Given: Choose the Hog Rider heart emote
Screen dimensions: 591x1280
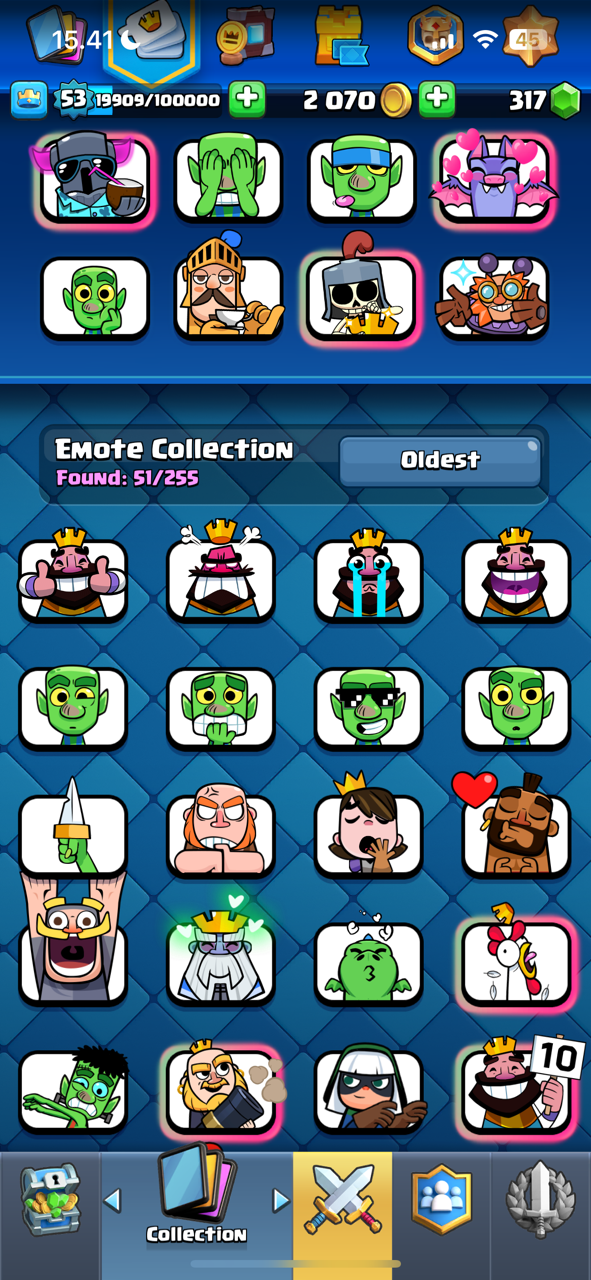Looking at the screenshot, I should 514,825.
